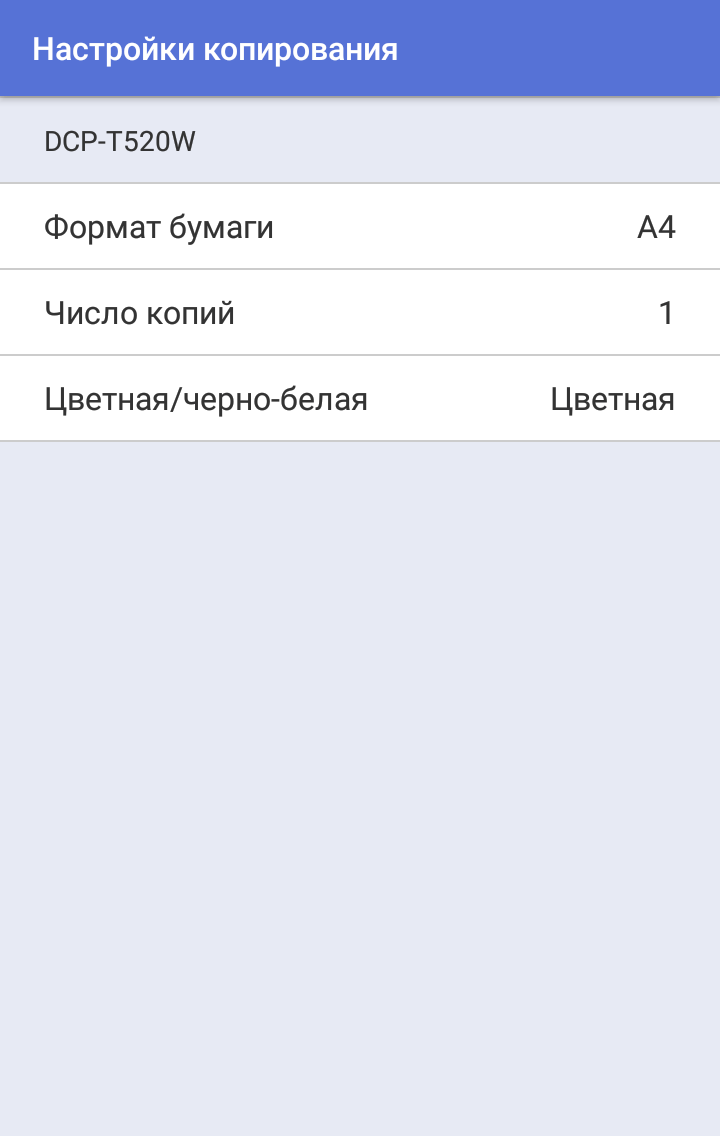Screen dimensions: 720x1136
Task: Select the Цветная/черно-белая option
Action: point(360,399)
